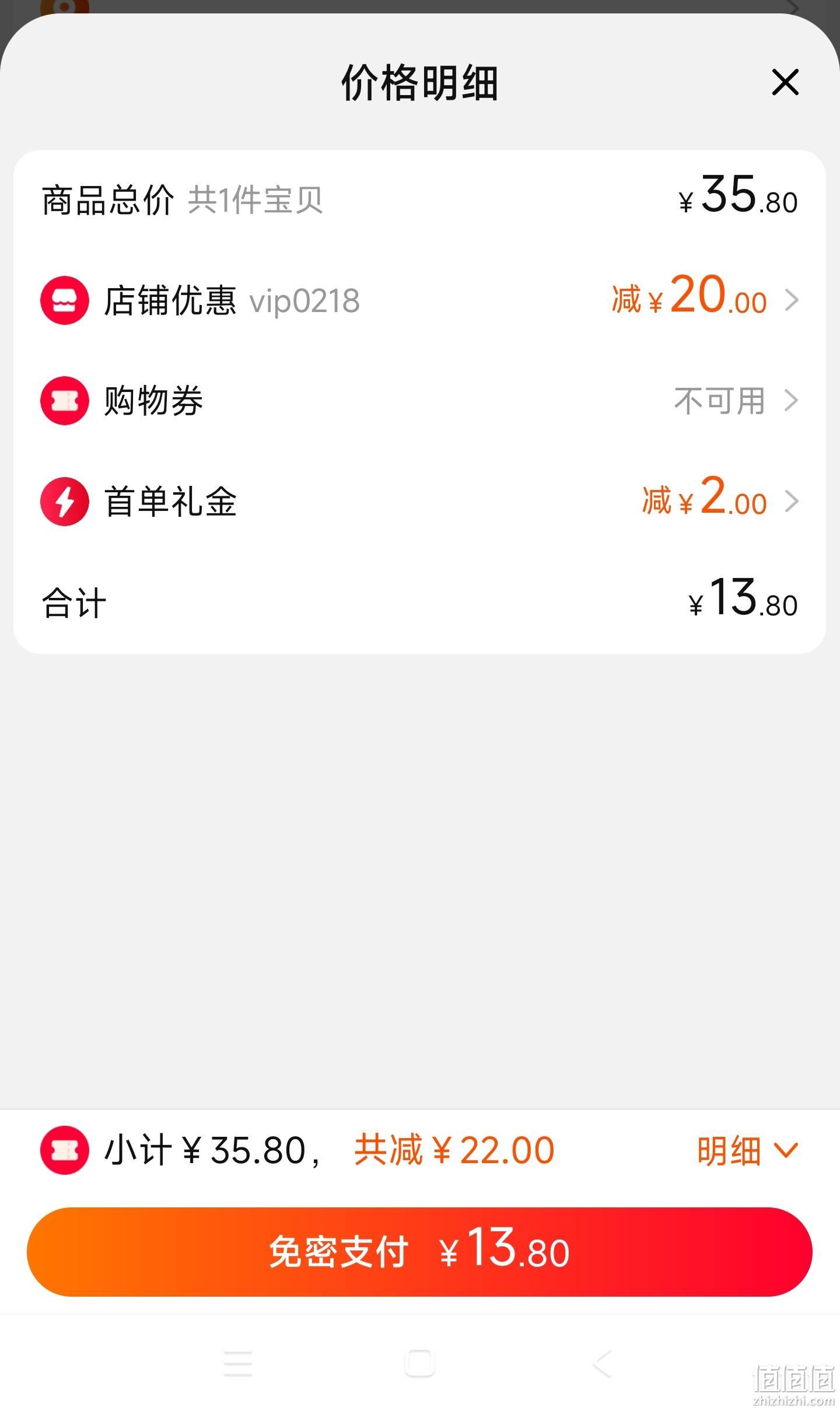
Task: Open the 首单礼金 discount row
Action: point(419,501)
